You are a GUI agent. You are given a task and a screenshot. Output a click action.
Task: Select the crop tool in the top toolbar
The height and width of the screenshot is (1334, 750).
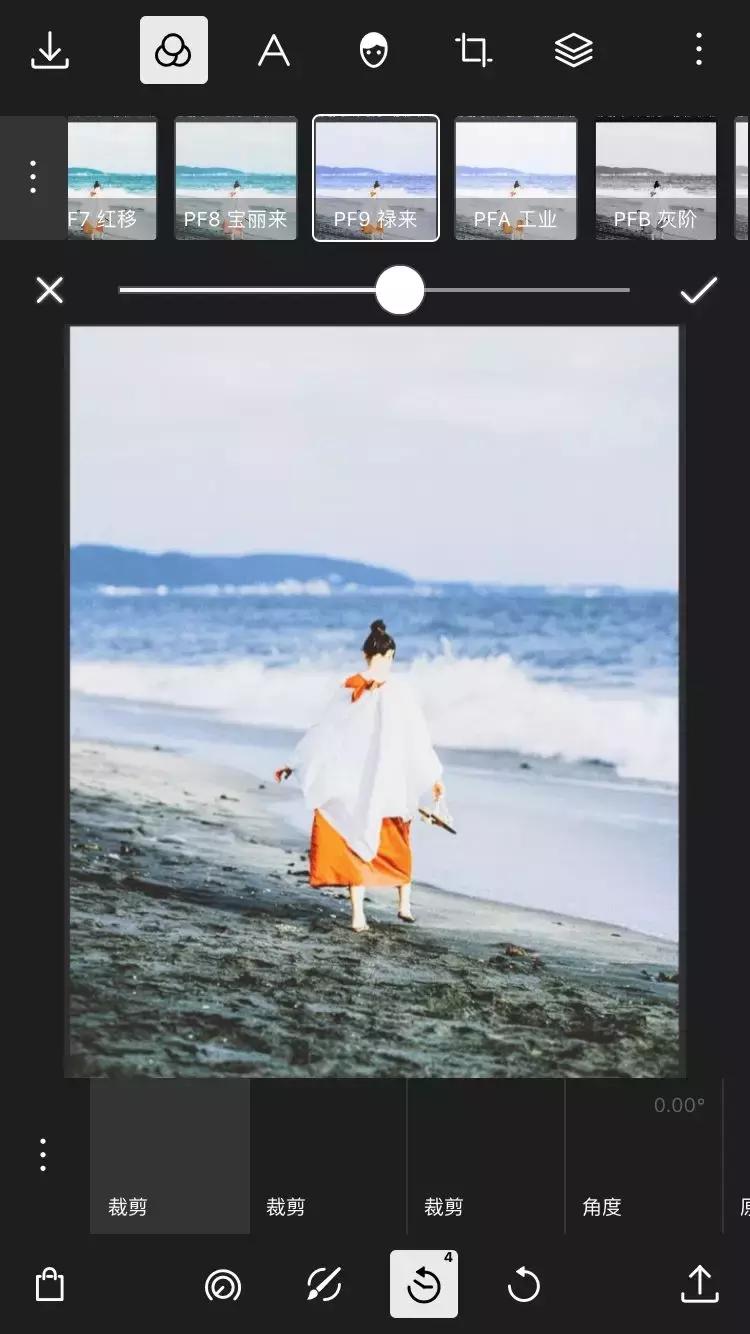pos(472,50)
